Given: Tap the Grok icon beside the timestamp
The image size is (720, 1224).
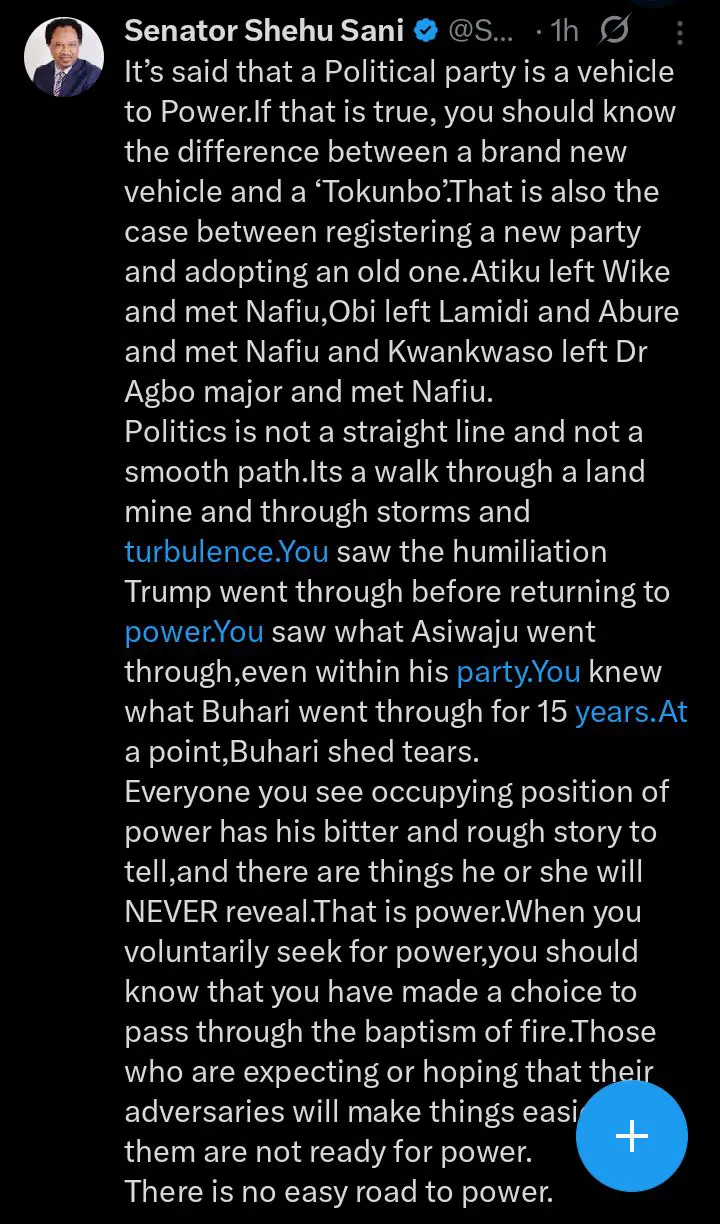Looking at the screenshot, I should (615, 32).
